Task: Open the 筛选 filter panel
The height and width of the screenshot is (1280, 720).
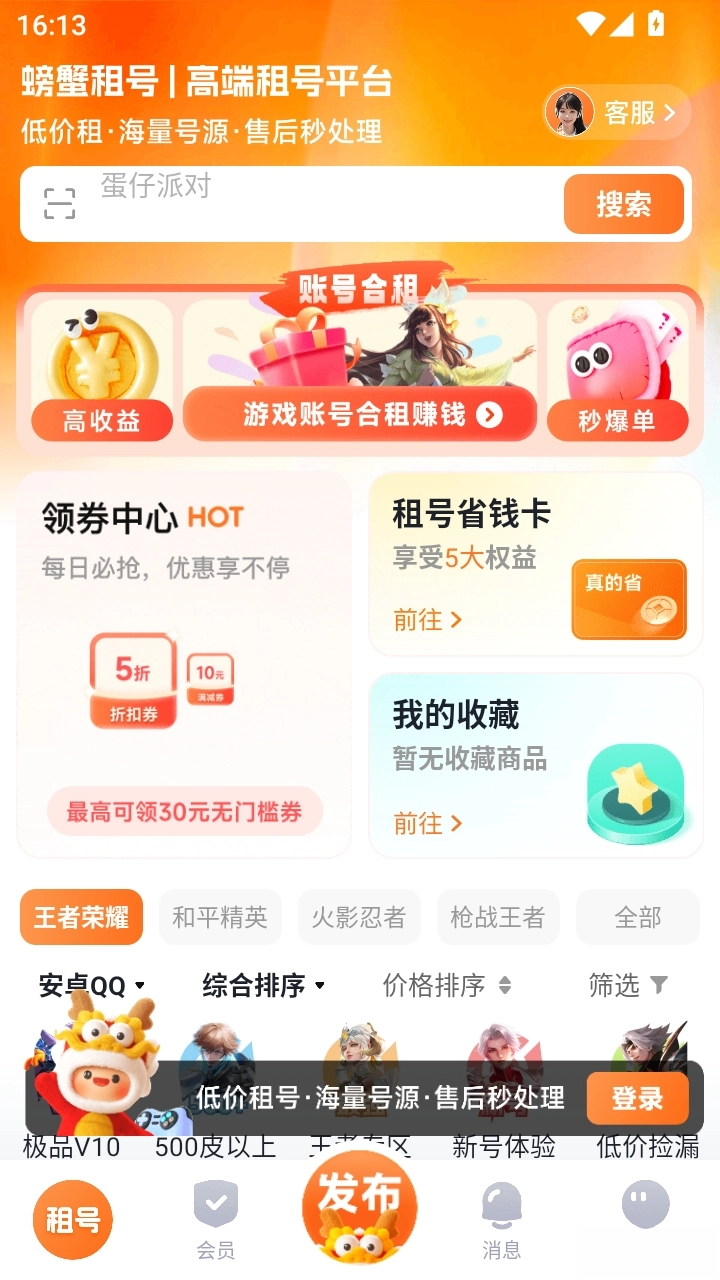Action: (x=629, y=986)
